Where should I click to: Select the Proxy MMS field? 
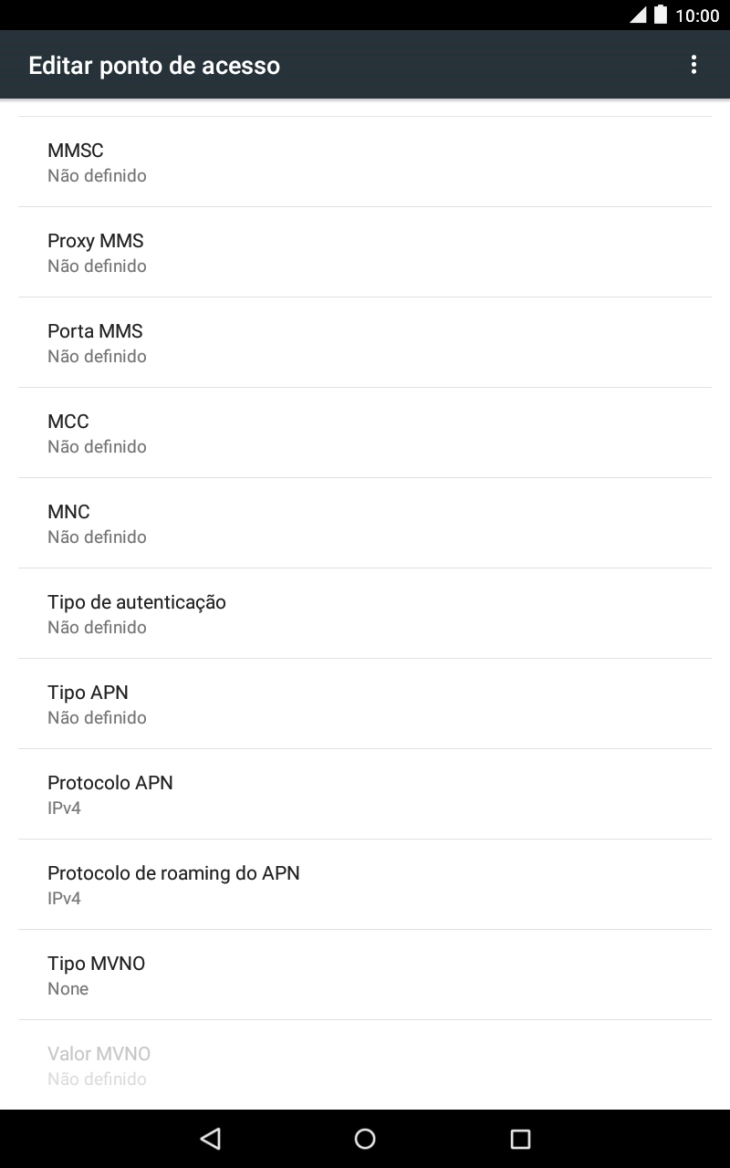pos(365,252)
